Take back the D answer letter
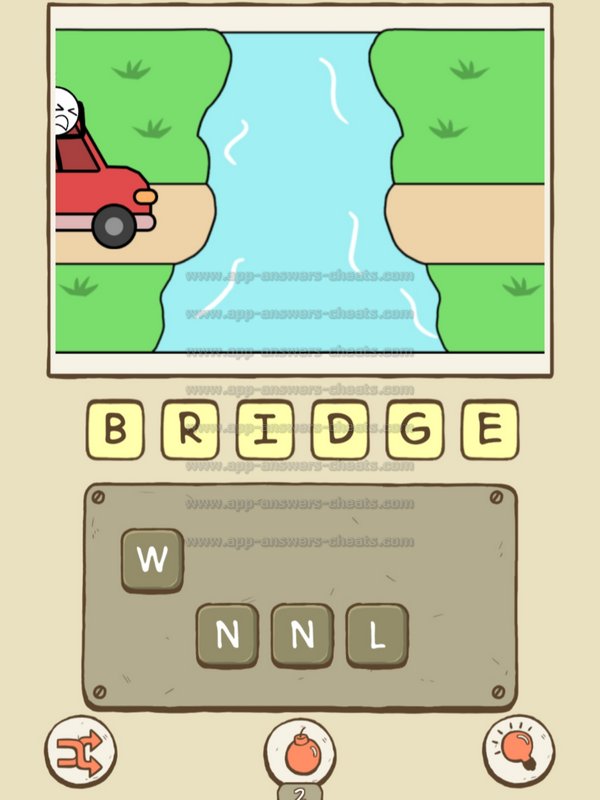The height and width of the screenshot is (800, 600). click(340, 430)
